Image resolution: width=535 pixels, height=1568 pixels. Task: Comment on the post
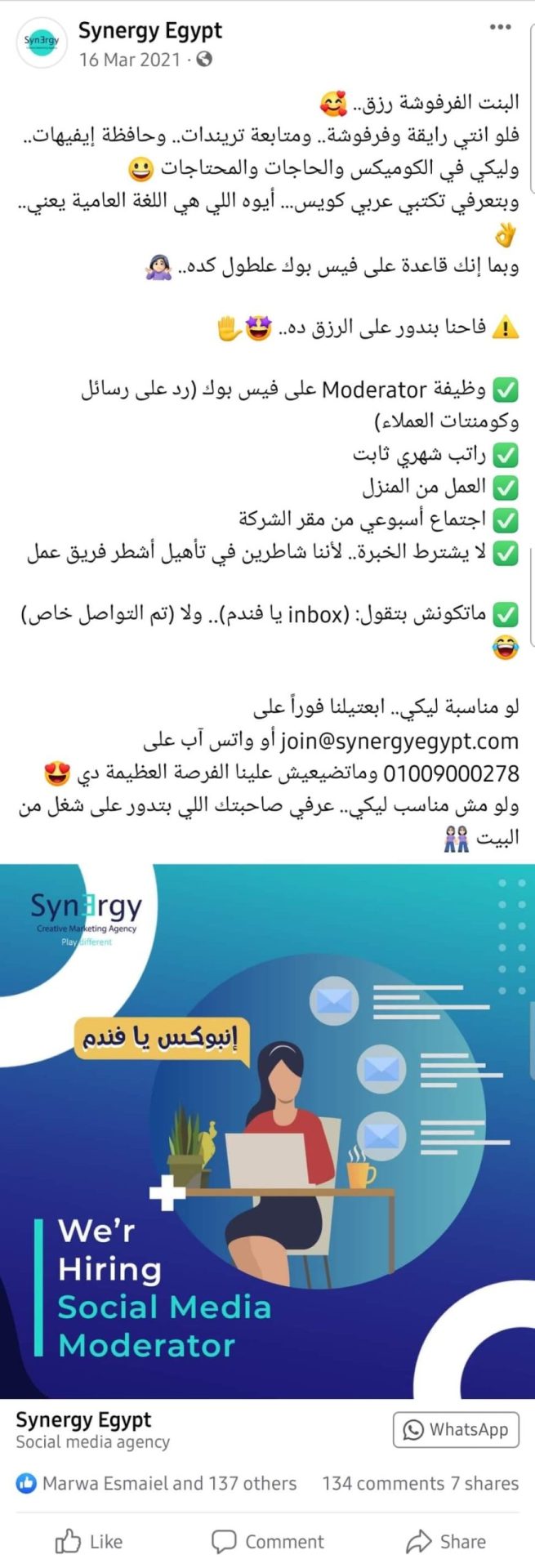click(267, 1541)
